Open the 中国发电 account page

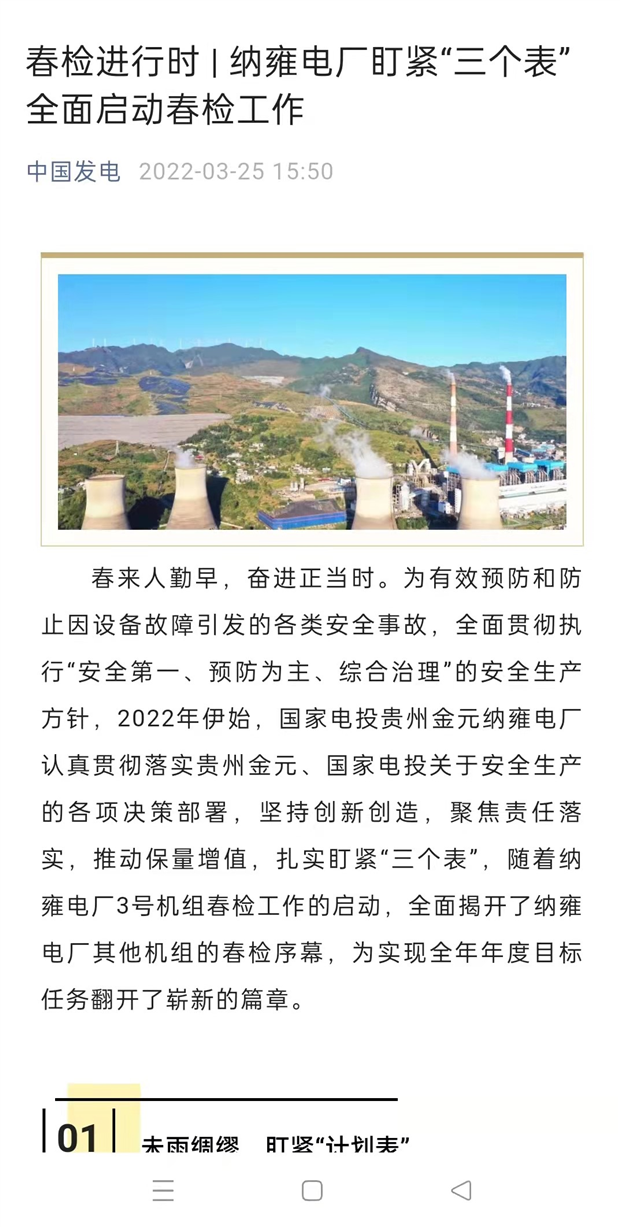coord(73,172)
